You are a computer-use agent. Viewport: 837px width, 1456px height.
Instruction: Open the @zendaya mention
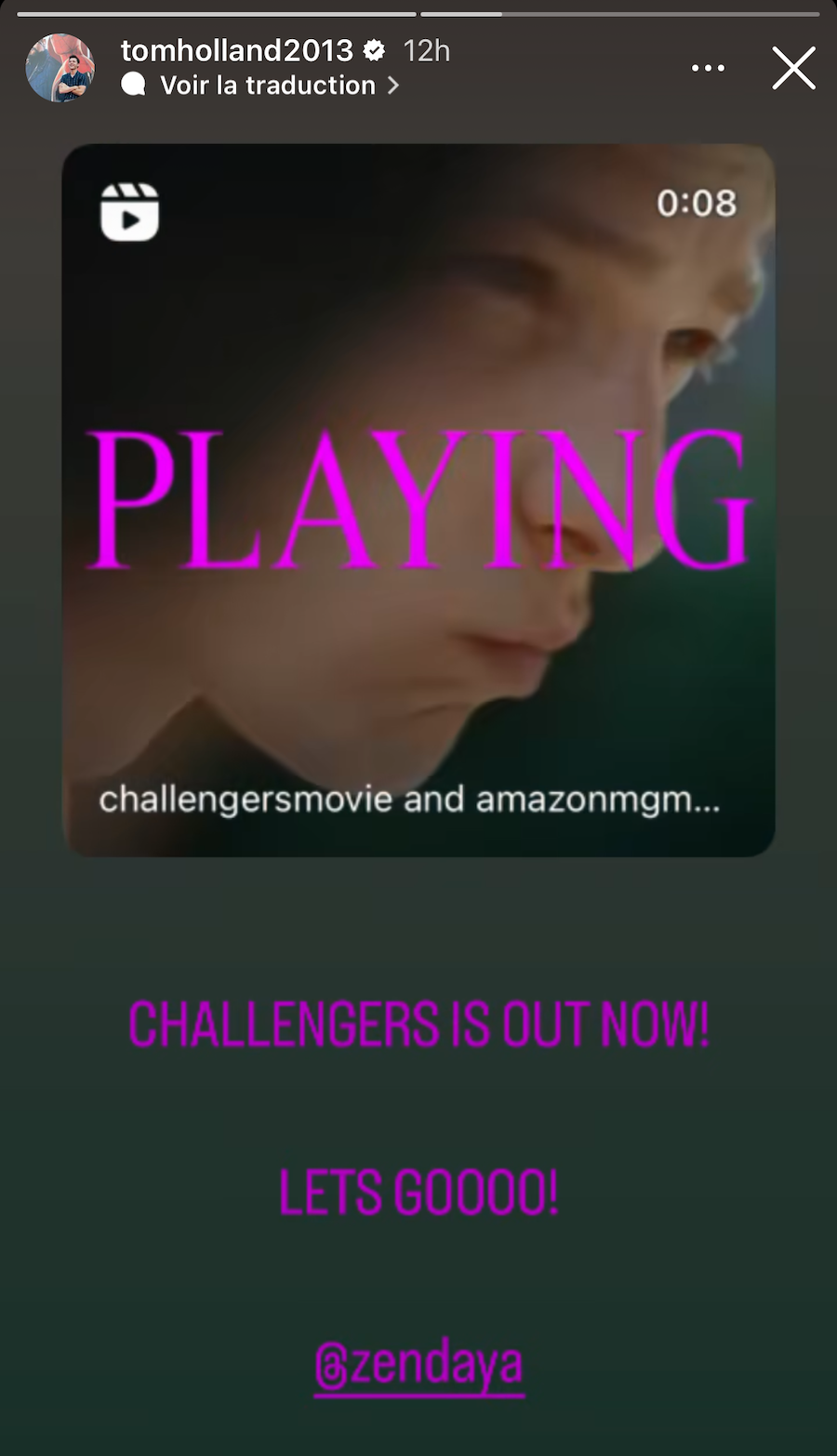pos(419,1365)
